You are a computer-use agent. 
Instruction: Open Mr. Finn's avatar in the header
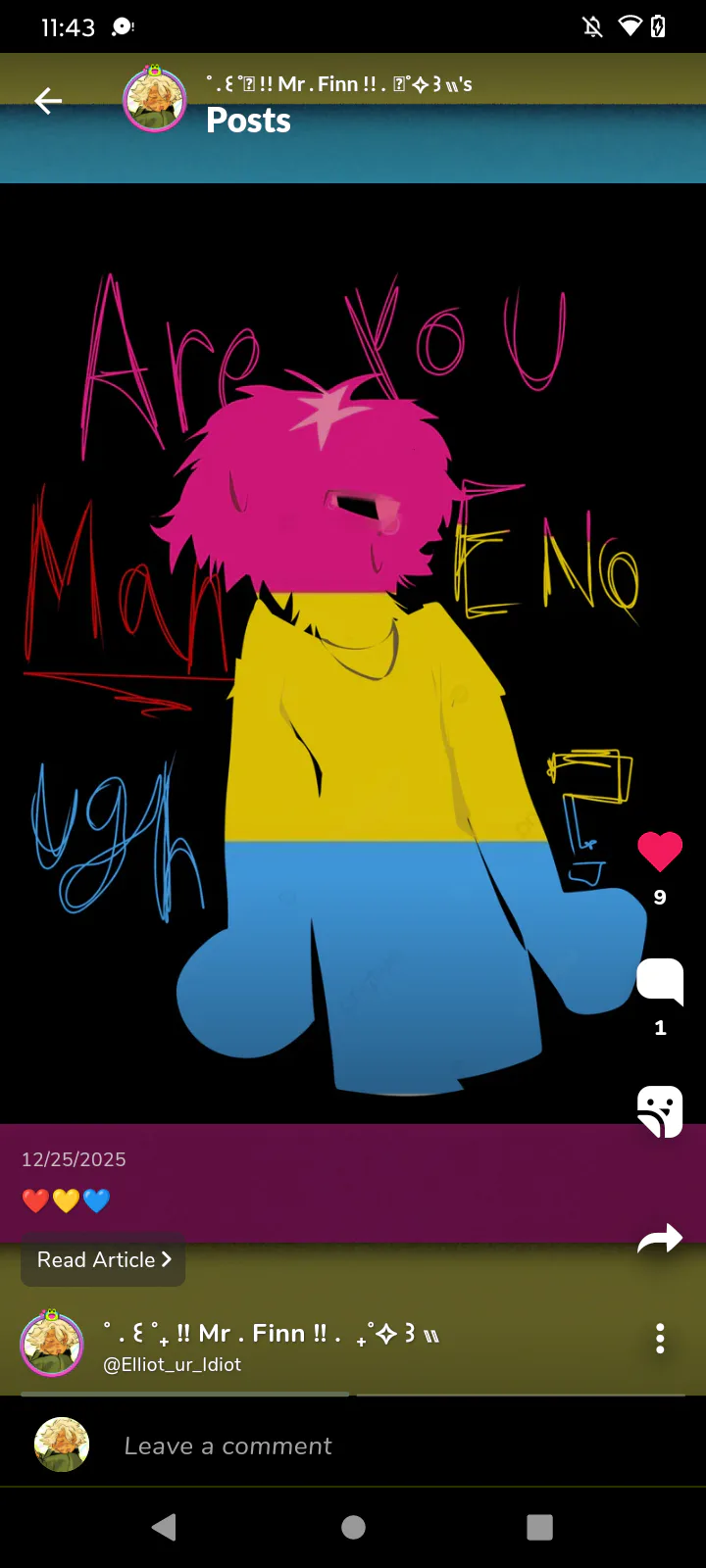tap(154, 100)
